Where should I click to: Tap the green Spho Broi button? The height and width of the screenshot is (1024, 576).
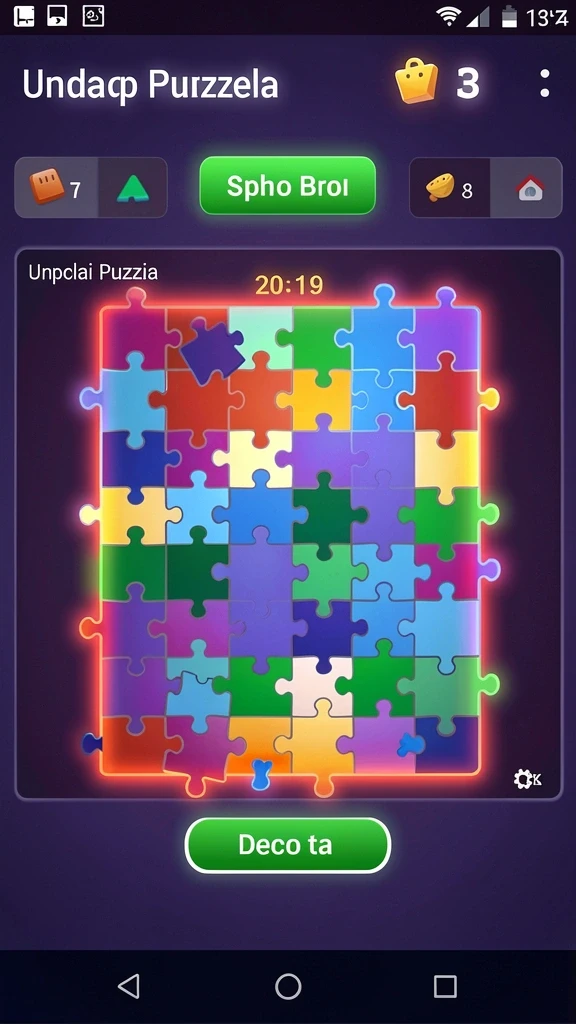[287, 186]
